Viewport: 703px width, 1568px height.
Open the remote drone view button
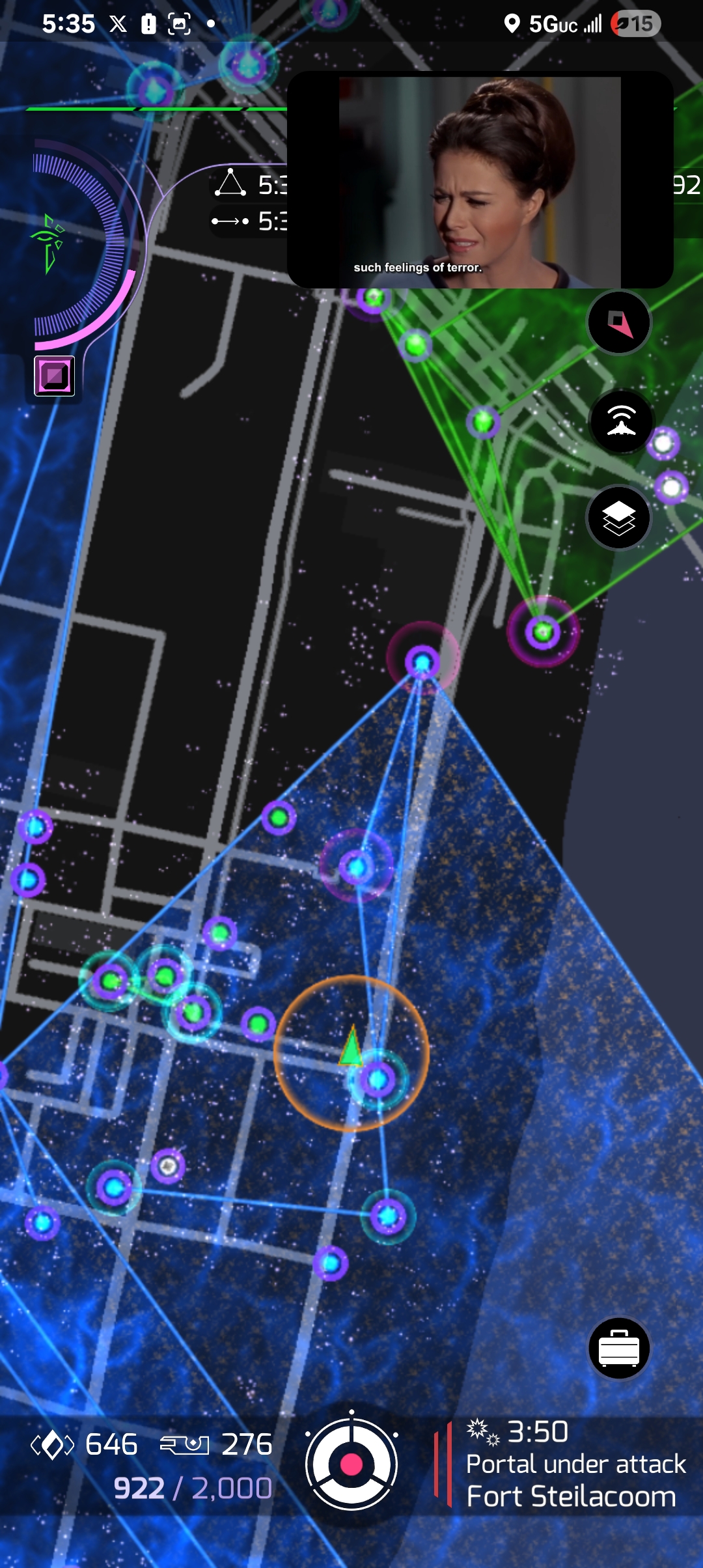tap(621, 421)
